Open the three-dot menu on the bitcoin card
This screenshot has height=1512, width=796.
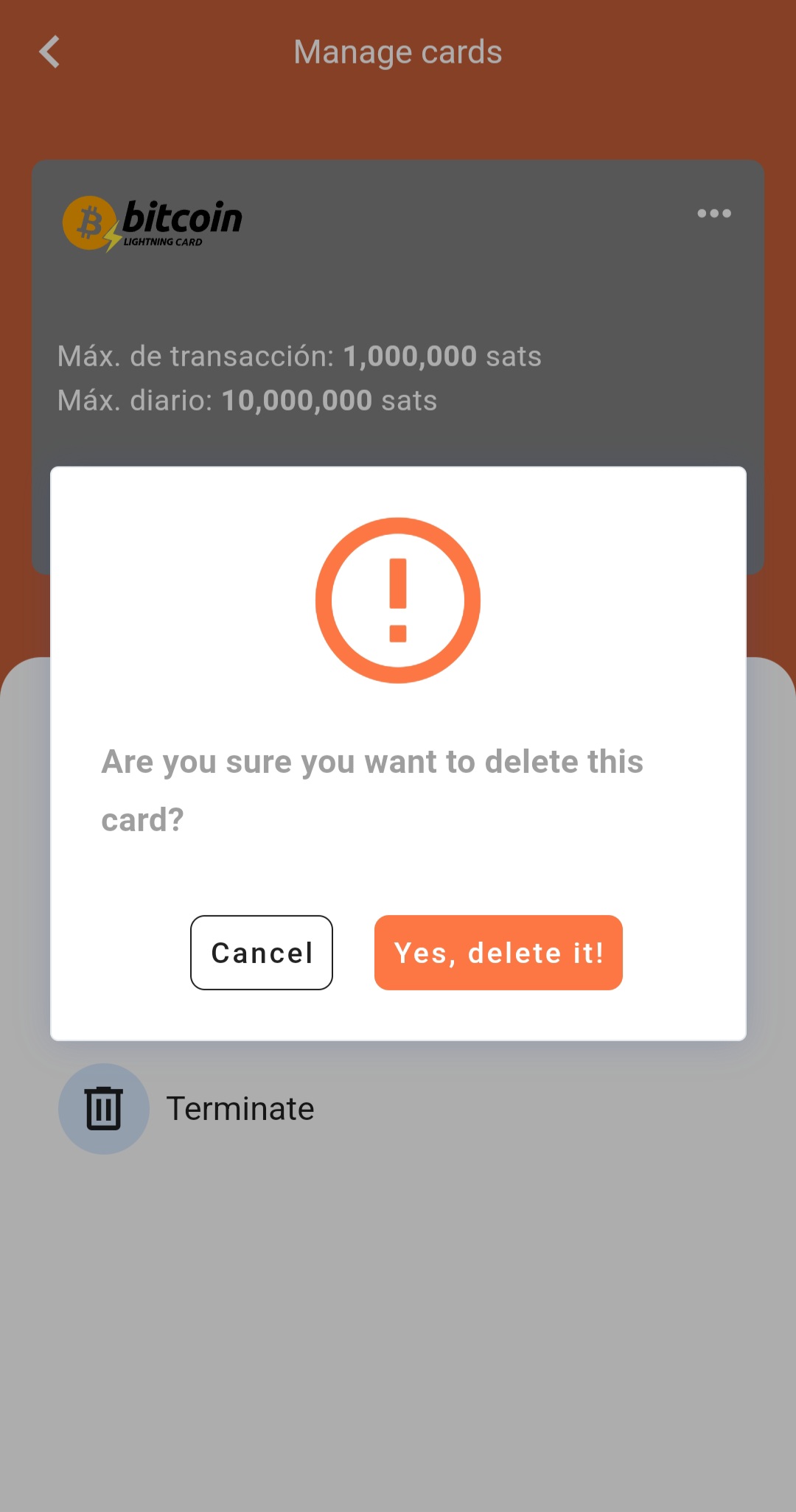pos(713,214)
